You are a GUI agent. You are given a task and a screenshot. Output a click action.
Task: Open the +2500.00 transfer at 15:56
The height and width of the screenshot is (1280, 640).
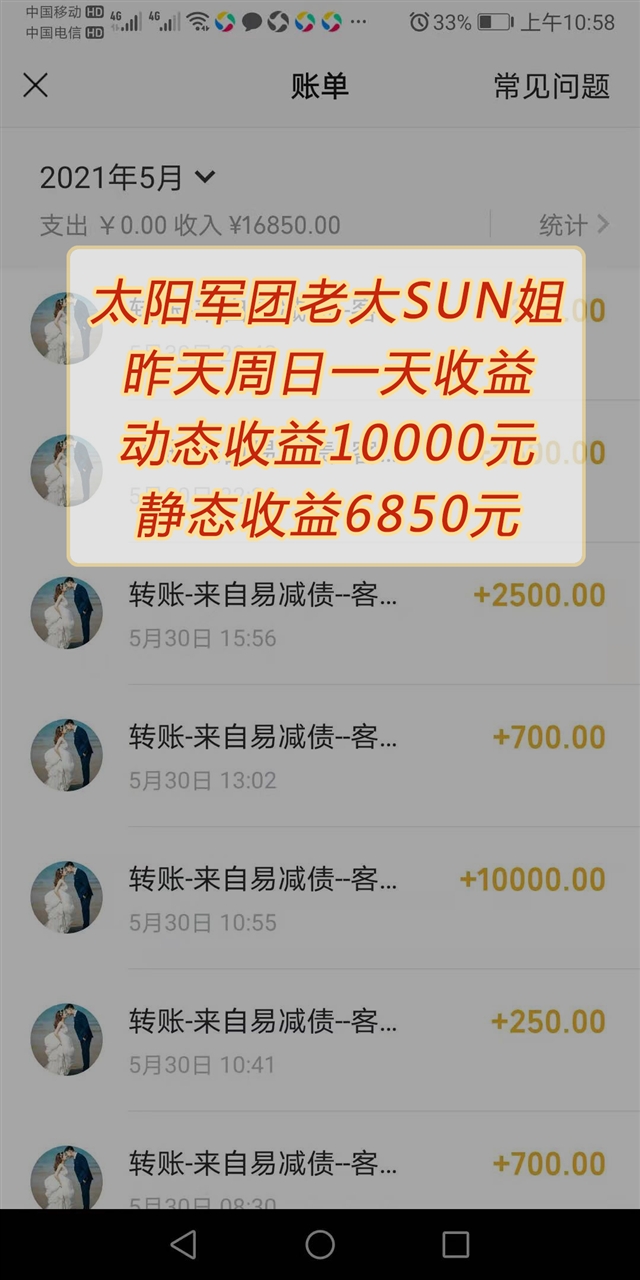pos(320,614)
